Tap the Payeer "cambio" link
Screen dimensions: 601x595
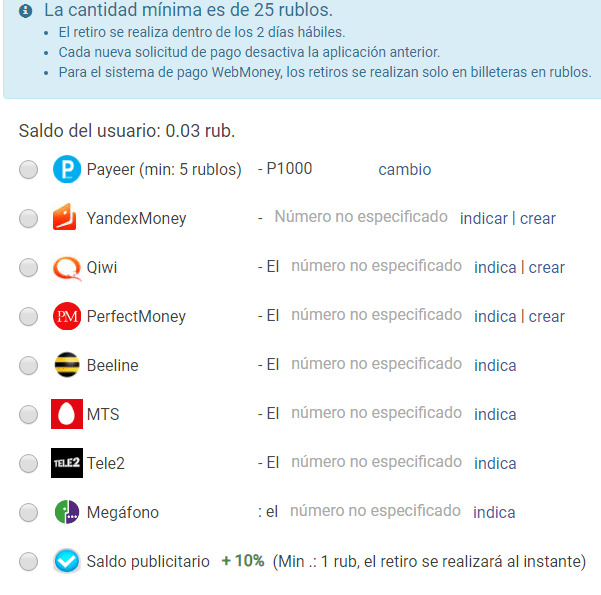404,170
